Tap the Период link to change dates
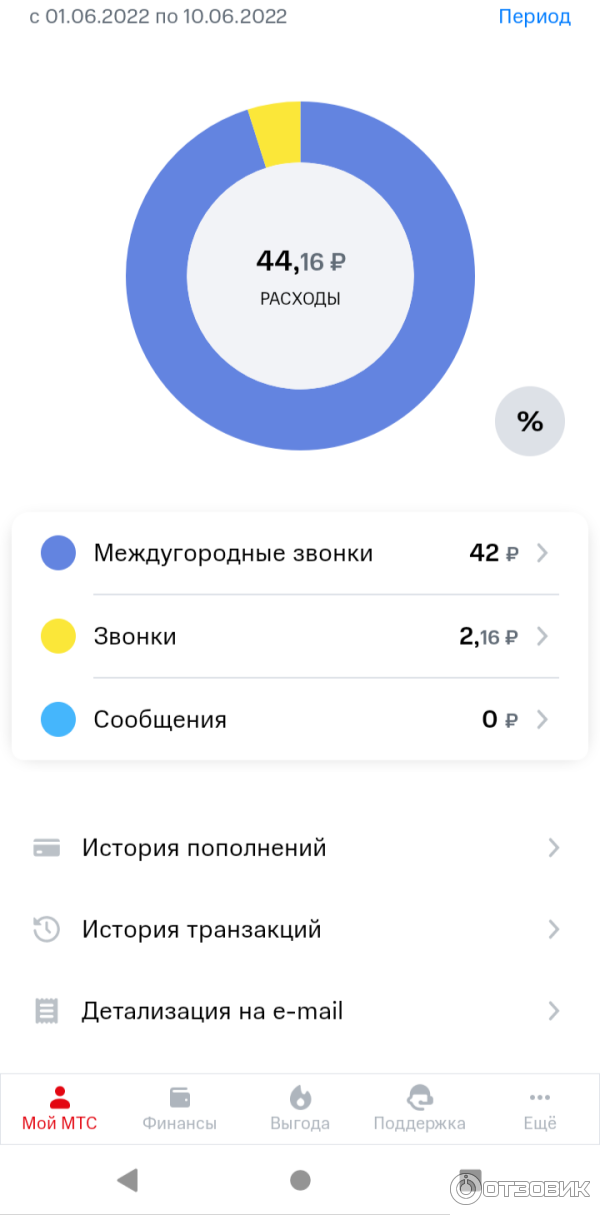This screenshot has width=600, height=1215. (x=534, y=17)
